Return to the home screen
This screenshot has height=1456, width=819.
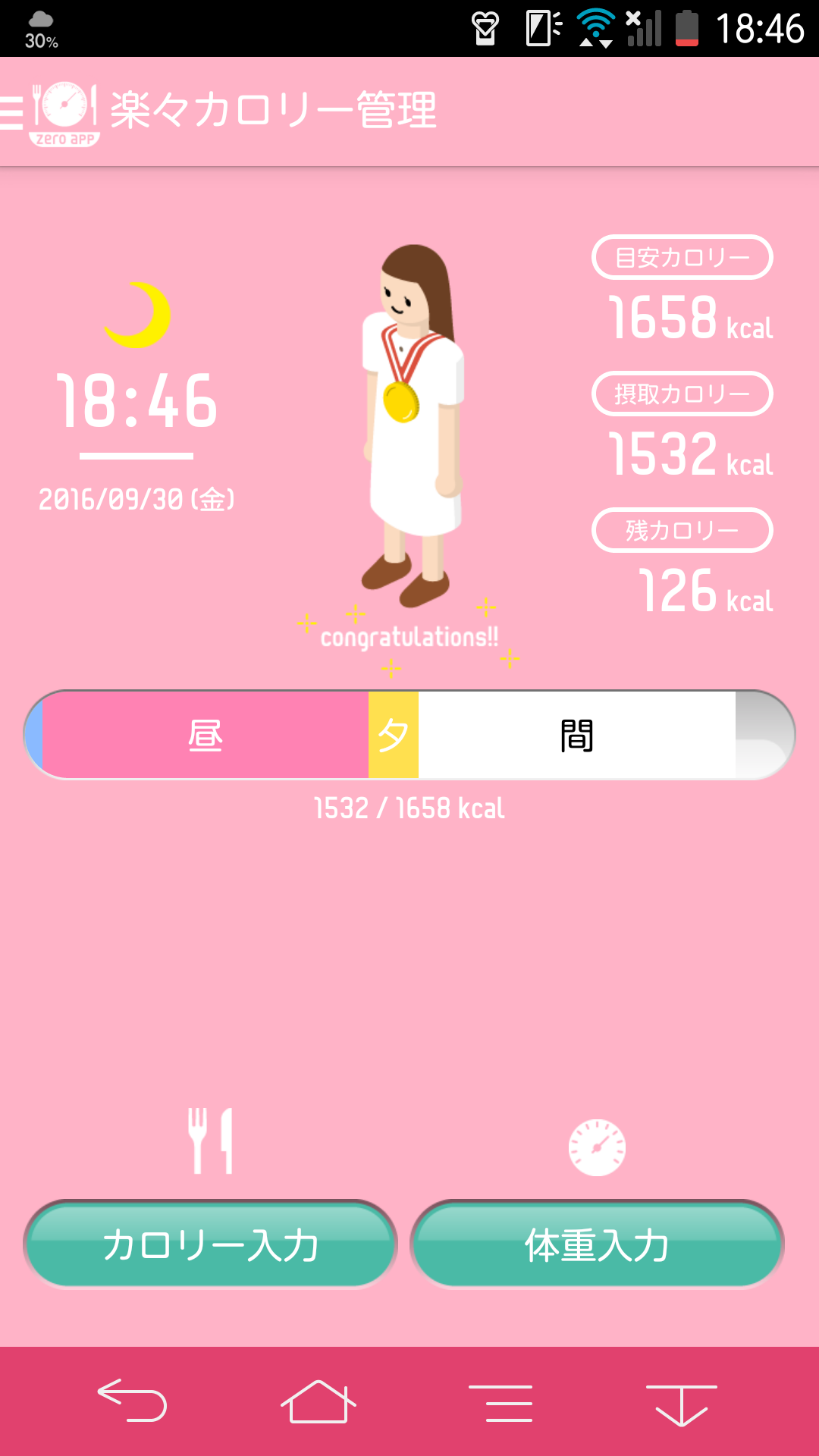(x=318, y=1401)
